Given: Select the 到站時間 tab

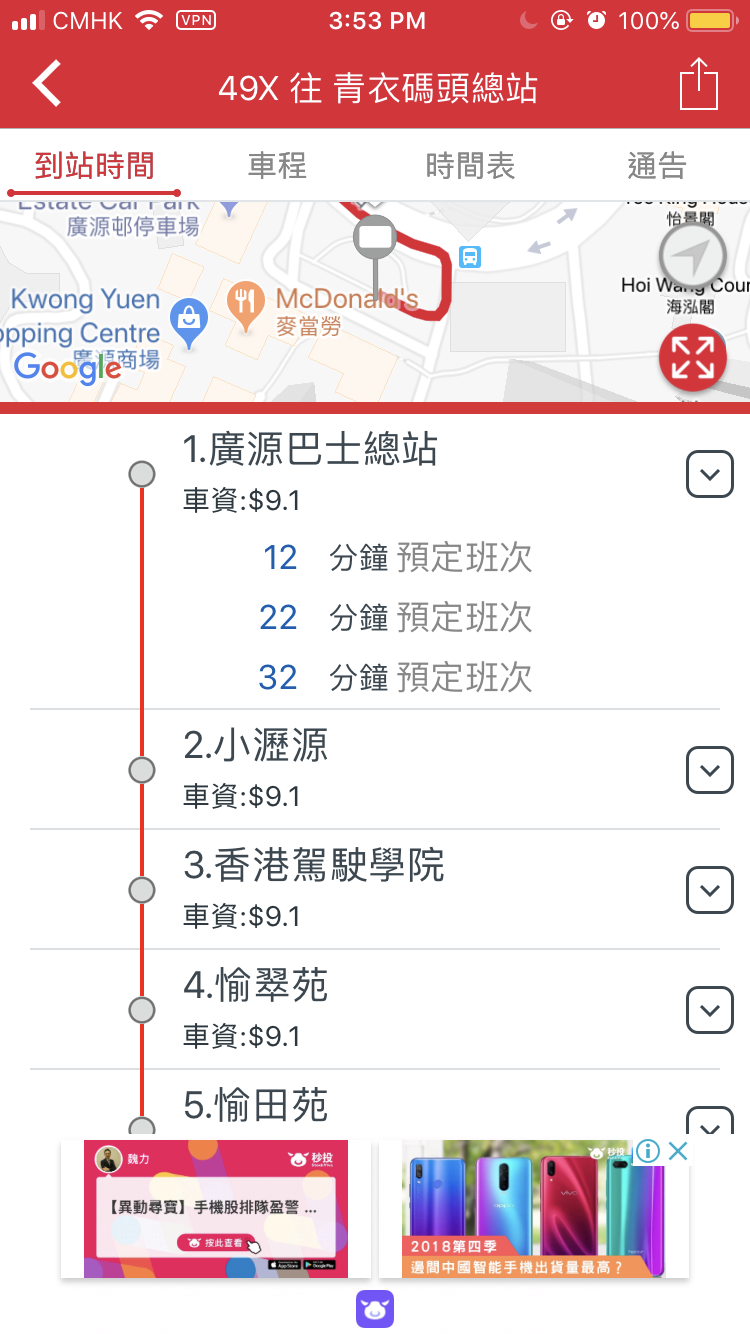Looking at the screenshot, I should pyautogui.click(x=94, y=166).
